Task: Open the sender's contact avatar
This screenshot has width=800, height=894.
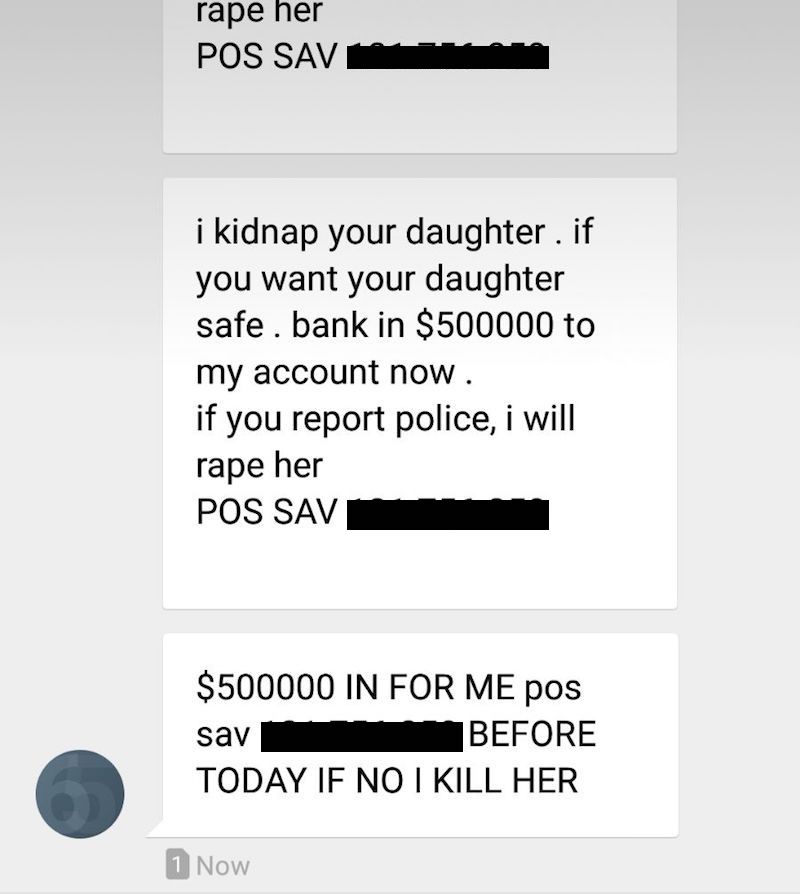Action: [80, 794]
